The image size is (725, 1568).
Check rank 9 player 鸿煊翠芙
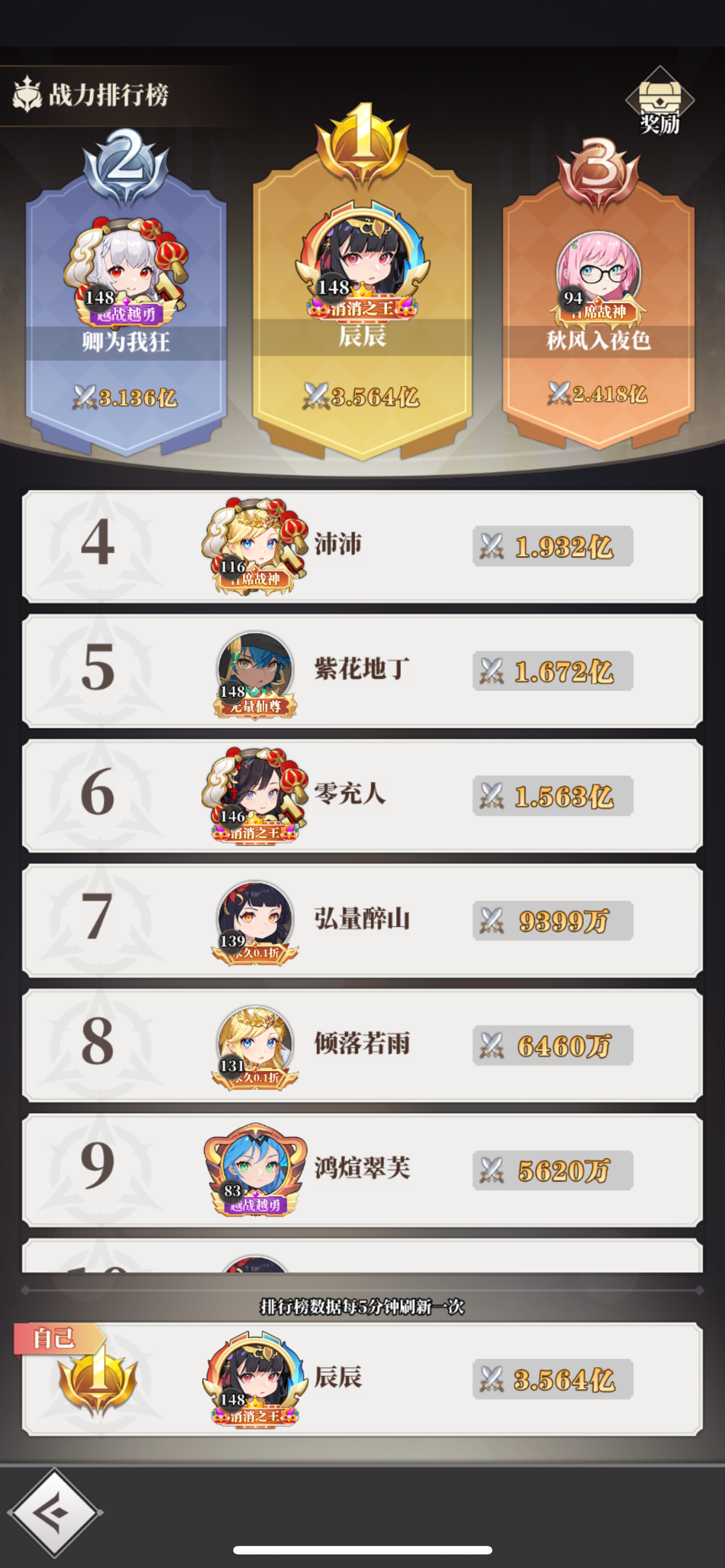(362, 1170)
